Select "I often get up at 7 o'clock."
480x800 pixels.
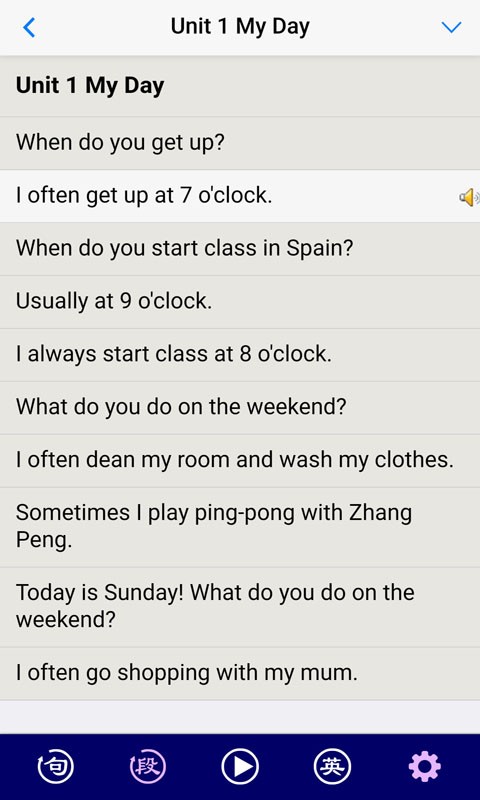[x=240, y=196]
